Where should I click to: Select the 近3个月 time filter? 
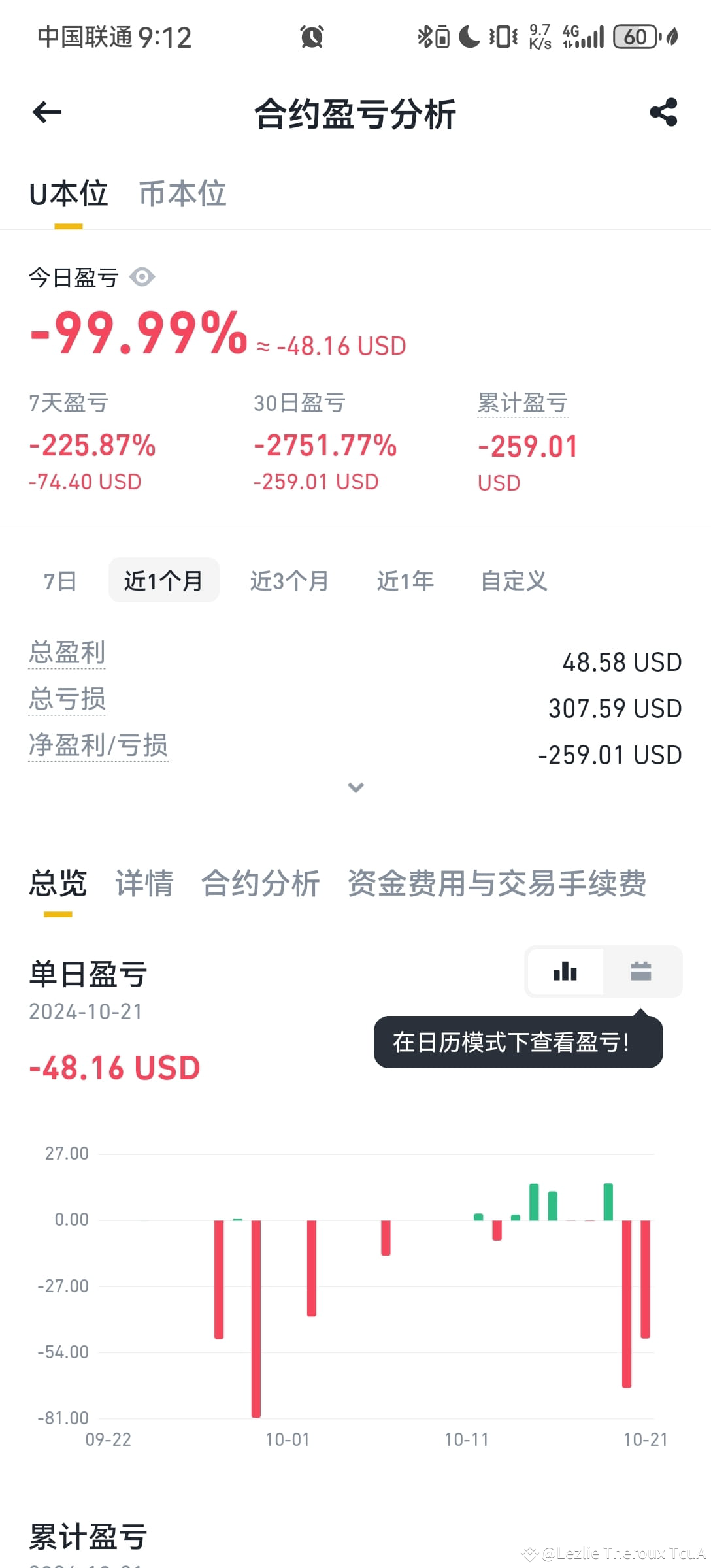point(289,580)
